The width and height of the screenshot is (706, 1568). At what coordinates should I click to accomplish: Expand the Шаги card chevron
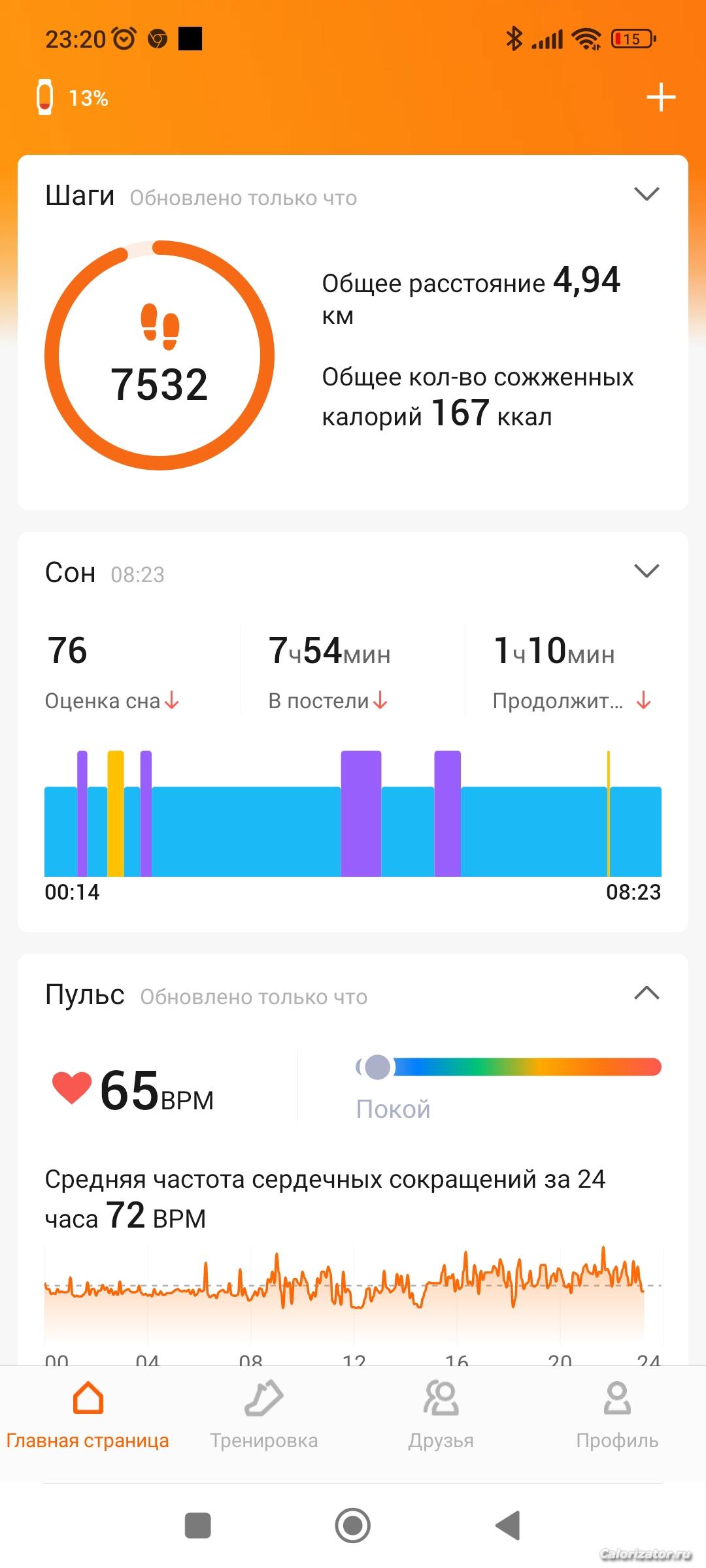tap(647, 194)
